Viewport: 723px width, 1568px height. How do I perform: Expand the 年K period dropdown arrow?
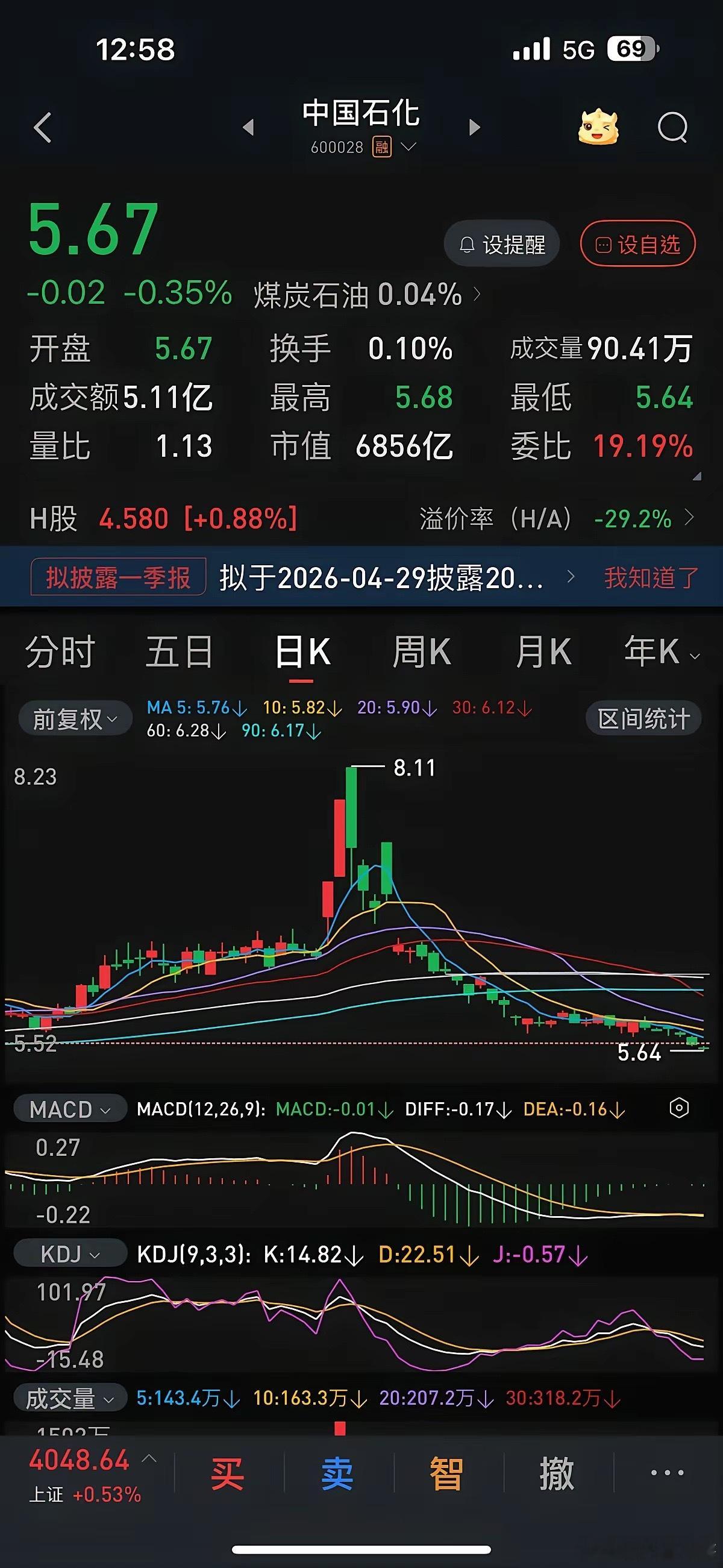pos(694,656)
